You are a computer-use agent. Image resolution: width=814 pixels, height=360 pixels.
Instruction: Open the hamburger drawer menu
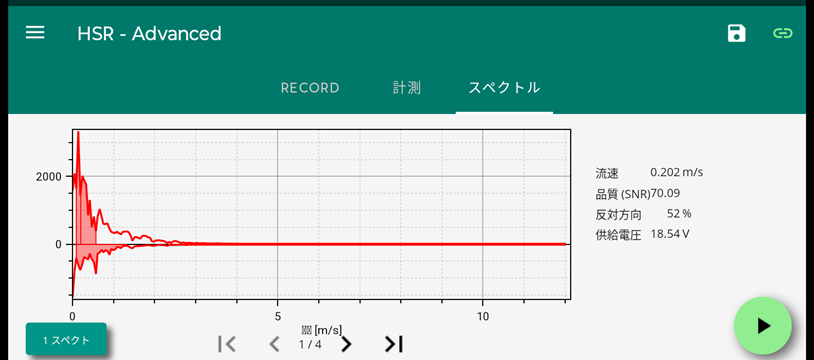pos(35,33)
